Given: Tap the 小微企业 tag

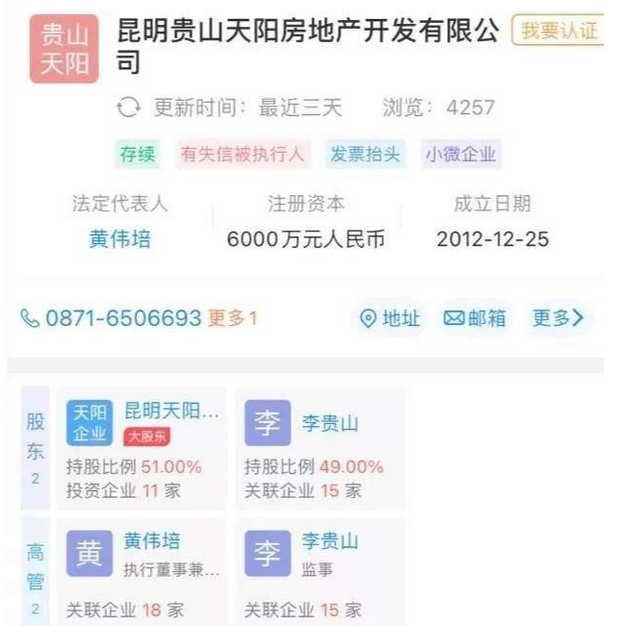Looking at the screenshot, I should tap(460, 155).
